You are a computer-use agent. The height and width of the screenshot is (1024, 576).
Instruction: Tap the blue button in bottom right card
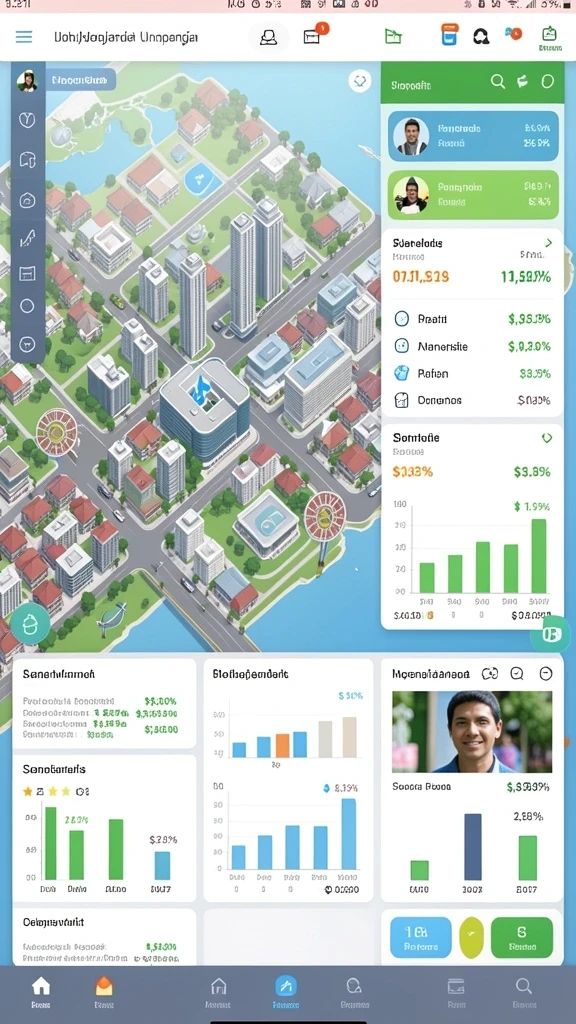coord(421,938)
